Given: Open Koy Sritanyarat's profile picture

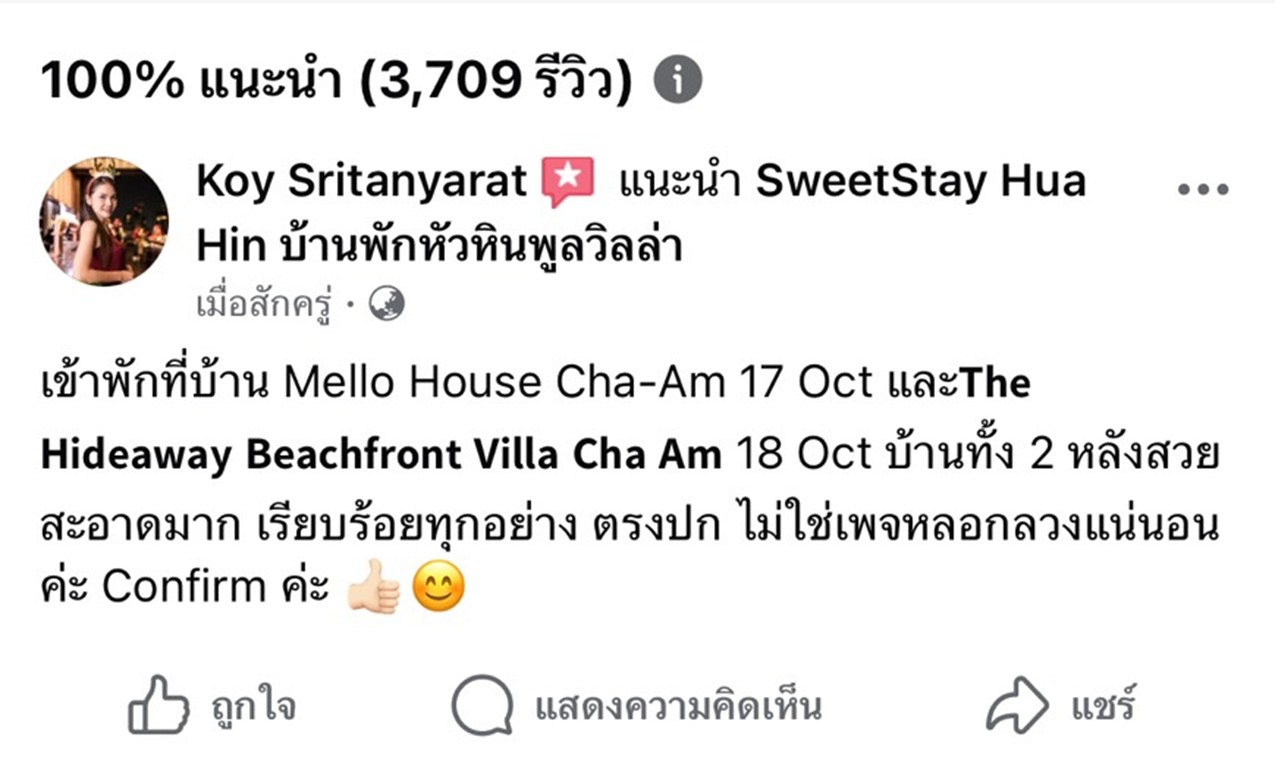Looking at the screenshot, I should pos(103,221).
